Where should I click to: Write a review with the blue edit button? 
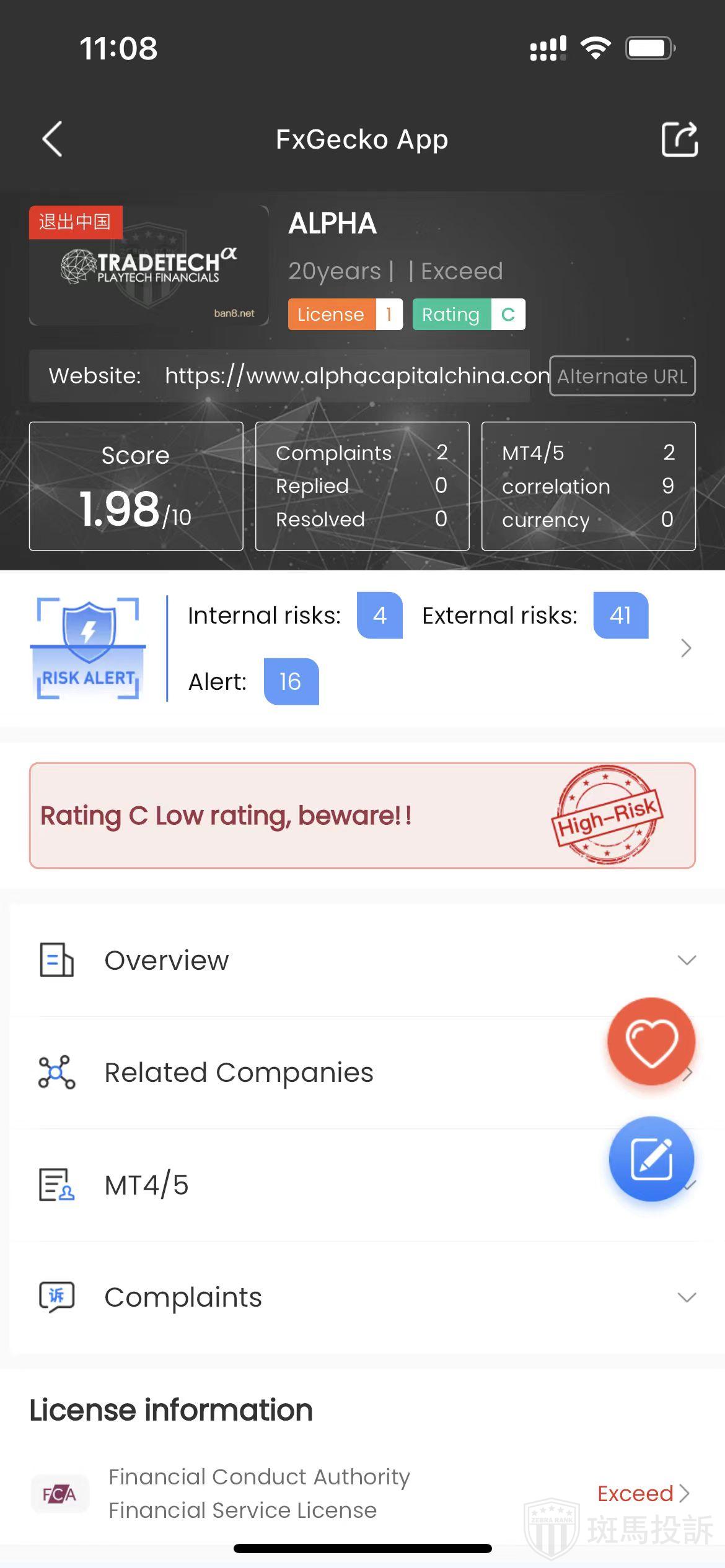[x=651, y=1159]
